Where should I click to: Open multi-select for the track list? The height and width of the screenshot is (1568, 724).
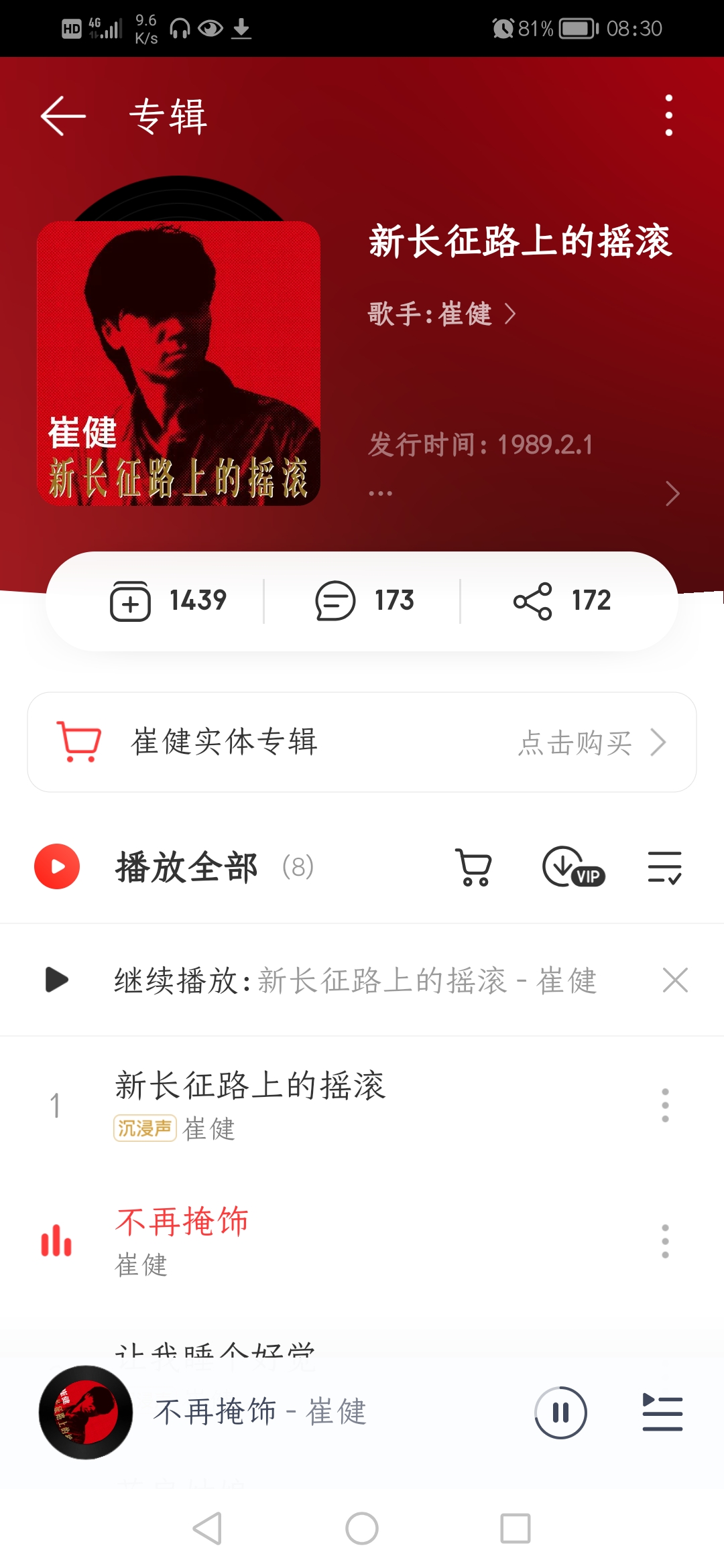[x=664, y=867]
